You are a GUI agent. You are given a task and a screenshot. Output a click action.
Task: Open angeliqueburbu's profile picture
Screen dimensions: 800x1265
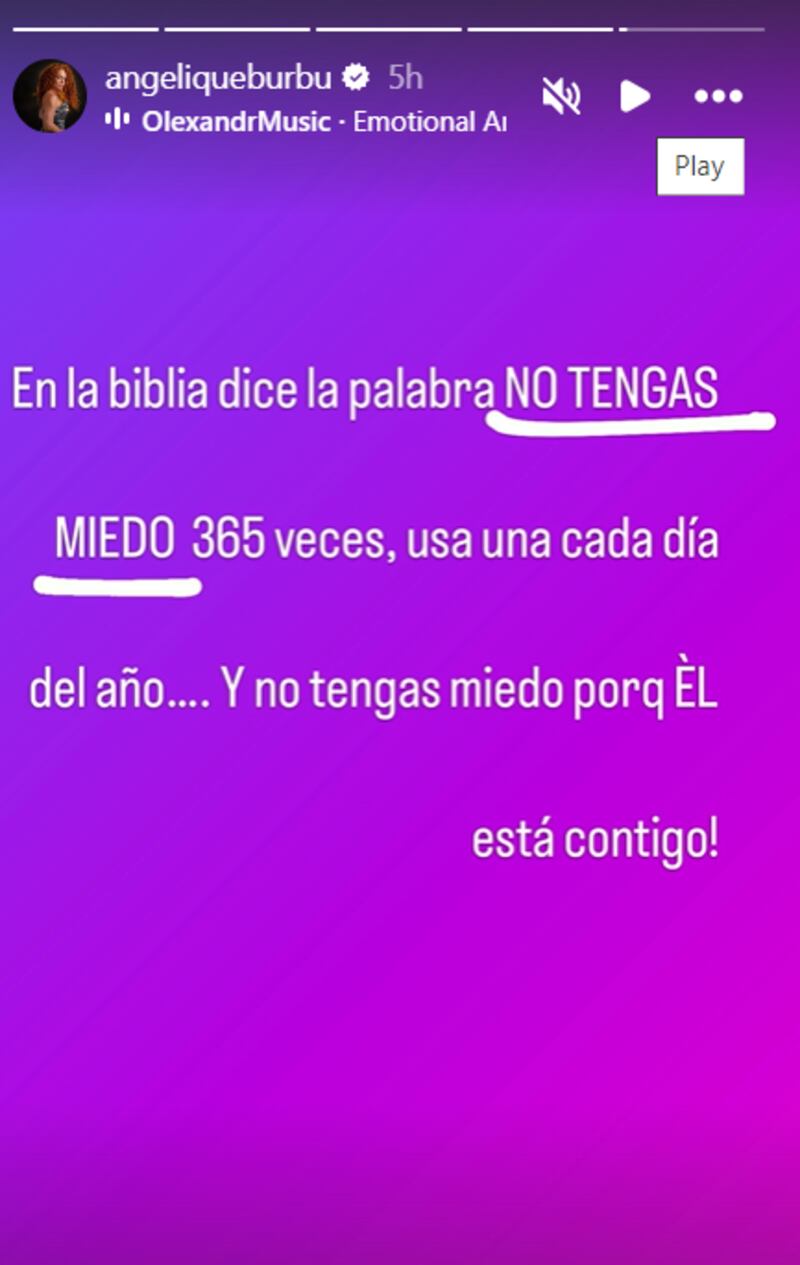[x=49, y=96]
